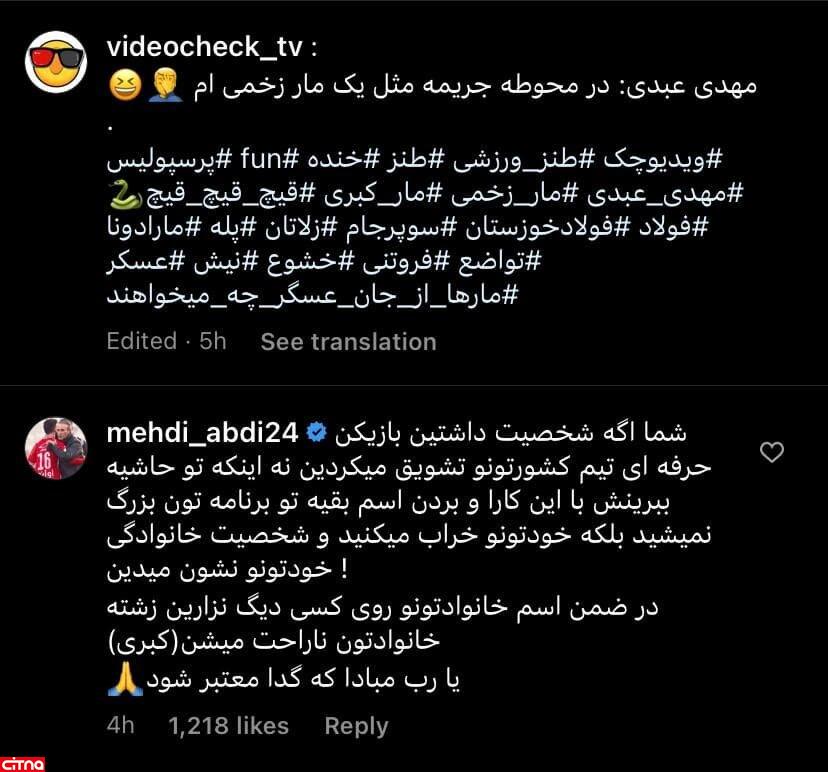The image size is (828, 772).
Task: Tap See translation under the caption
Action: 348,342
